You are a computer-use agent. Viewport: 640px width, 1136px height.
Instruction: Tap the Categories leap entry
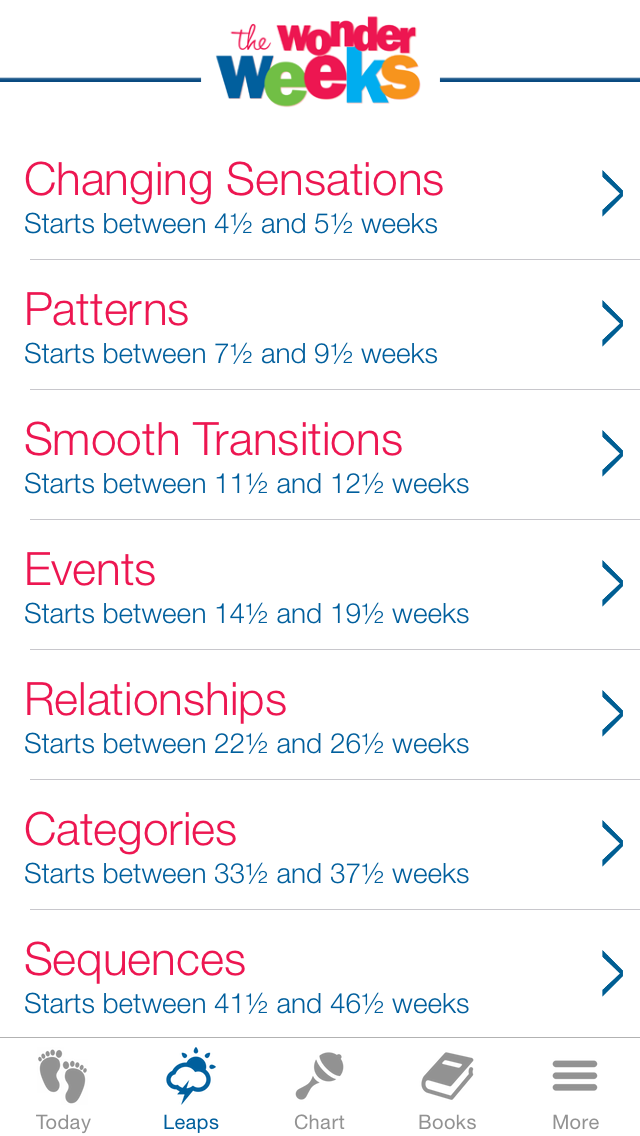point(320,846)
